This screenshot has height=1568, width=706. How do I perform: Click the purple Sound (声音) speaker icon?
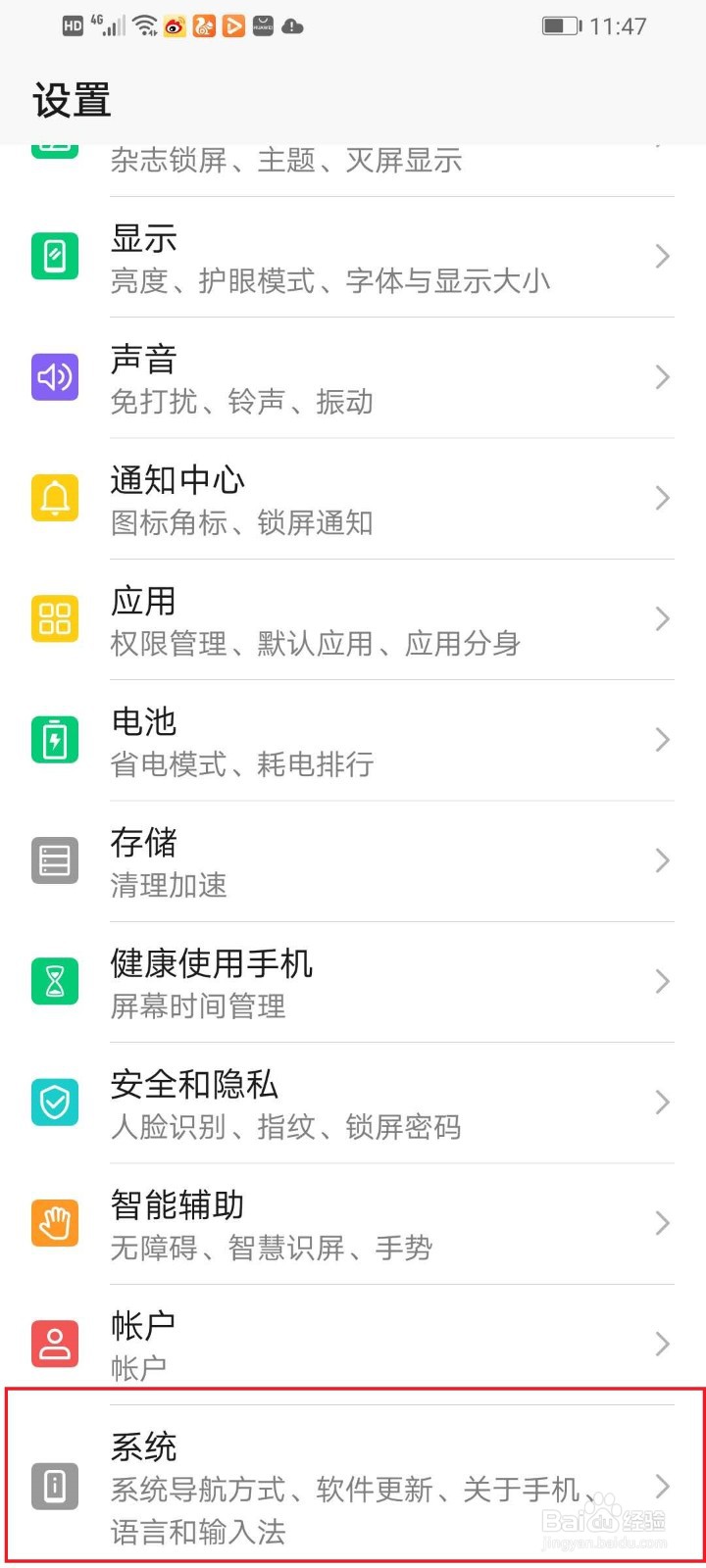click(x=54, y=376)
